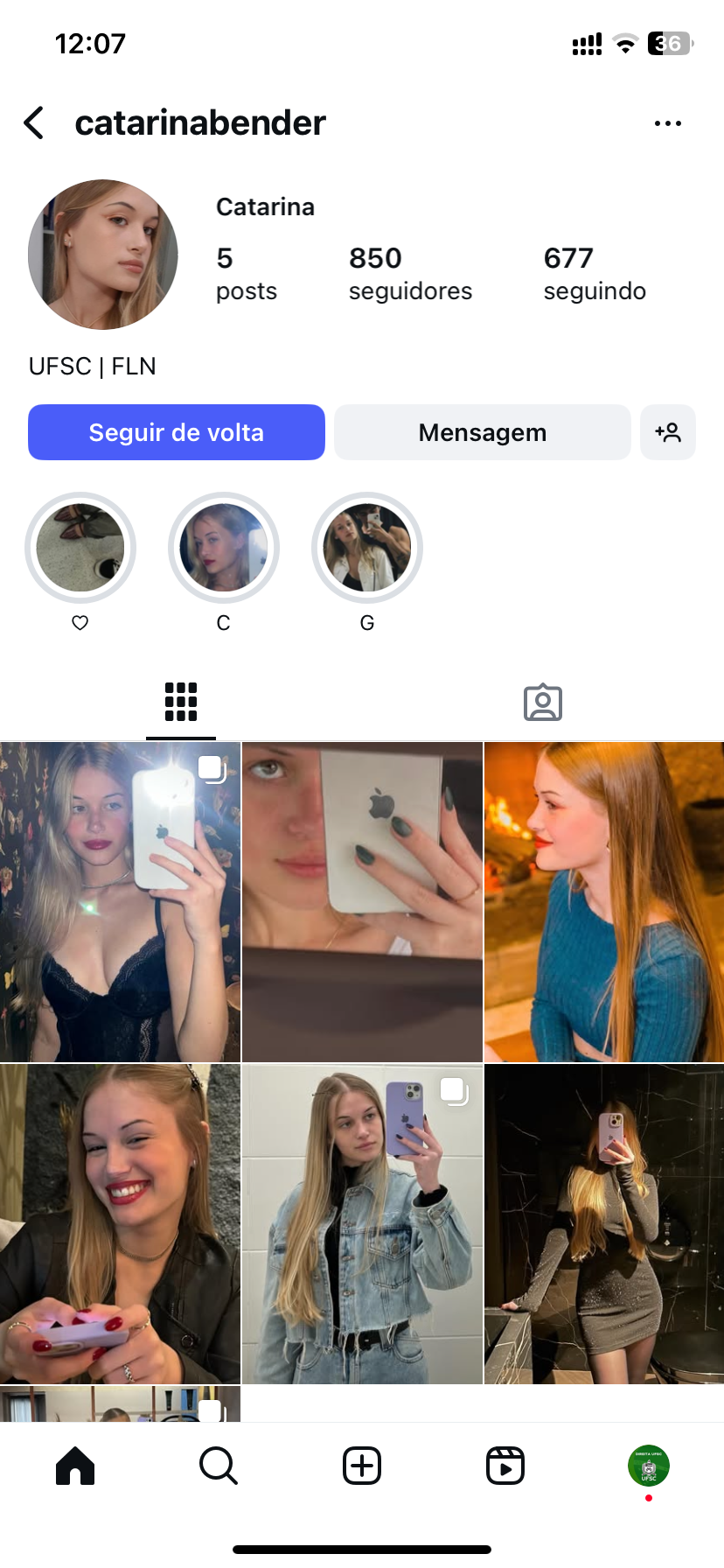Go to the Home feed
The width and height of the screenshot is (724, 1568).
click(75, 1466)
